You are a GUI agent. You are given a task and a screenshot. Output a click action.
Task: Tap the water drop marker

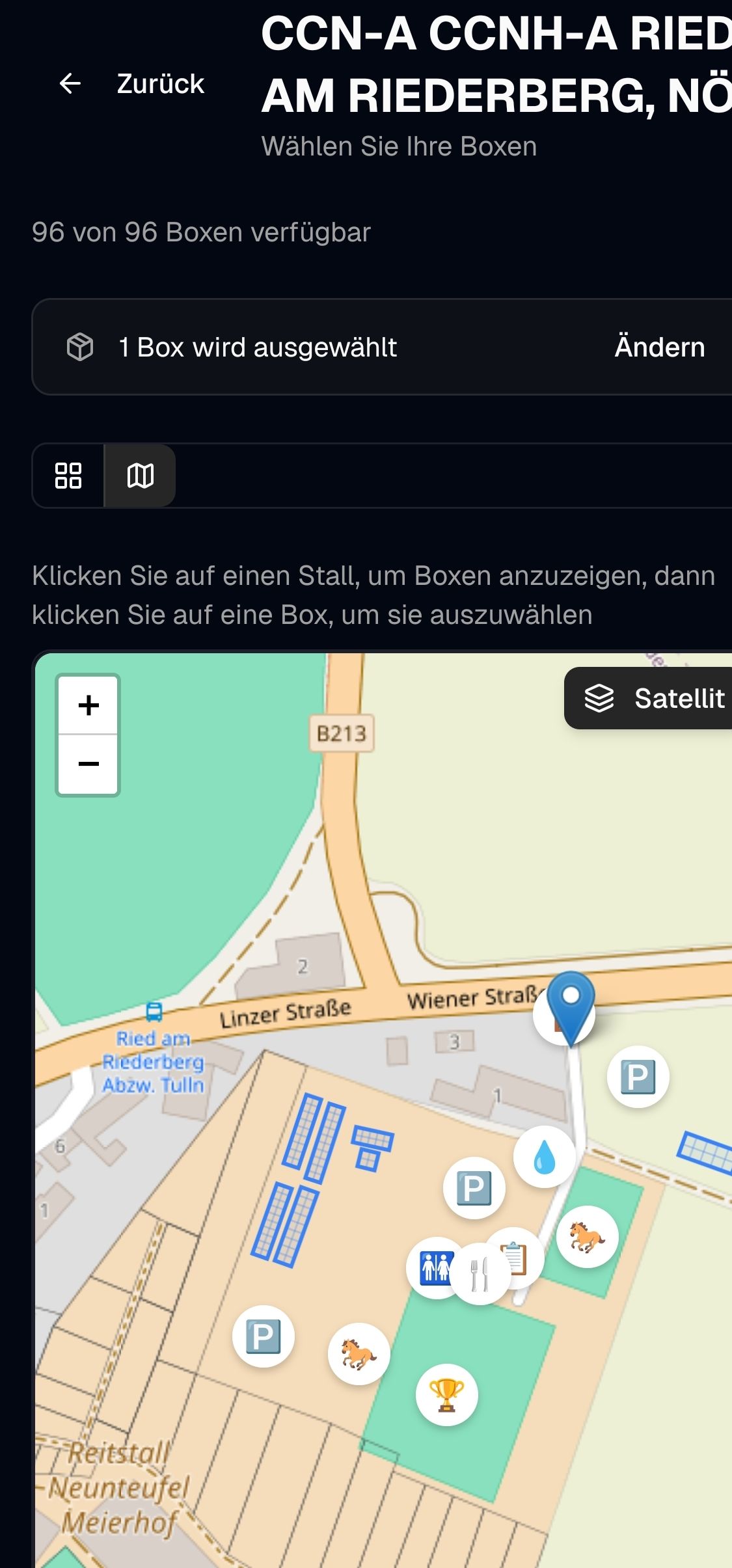click(545, 1157)
